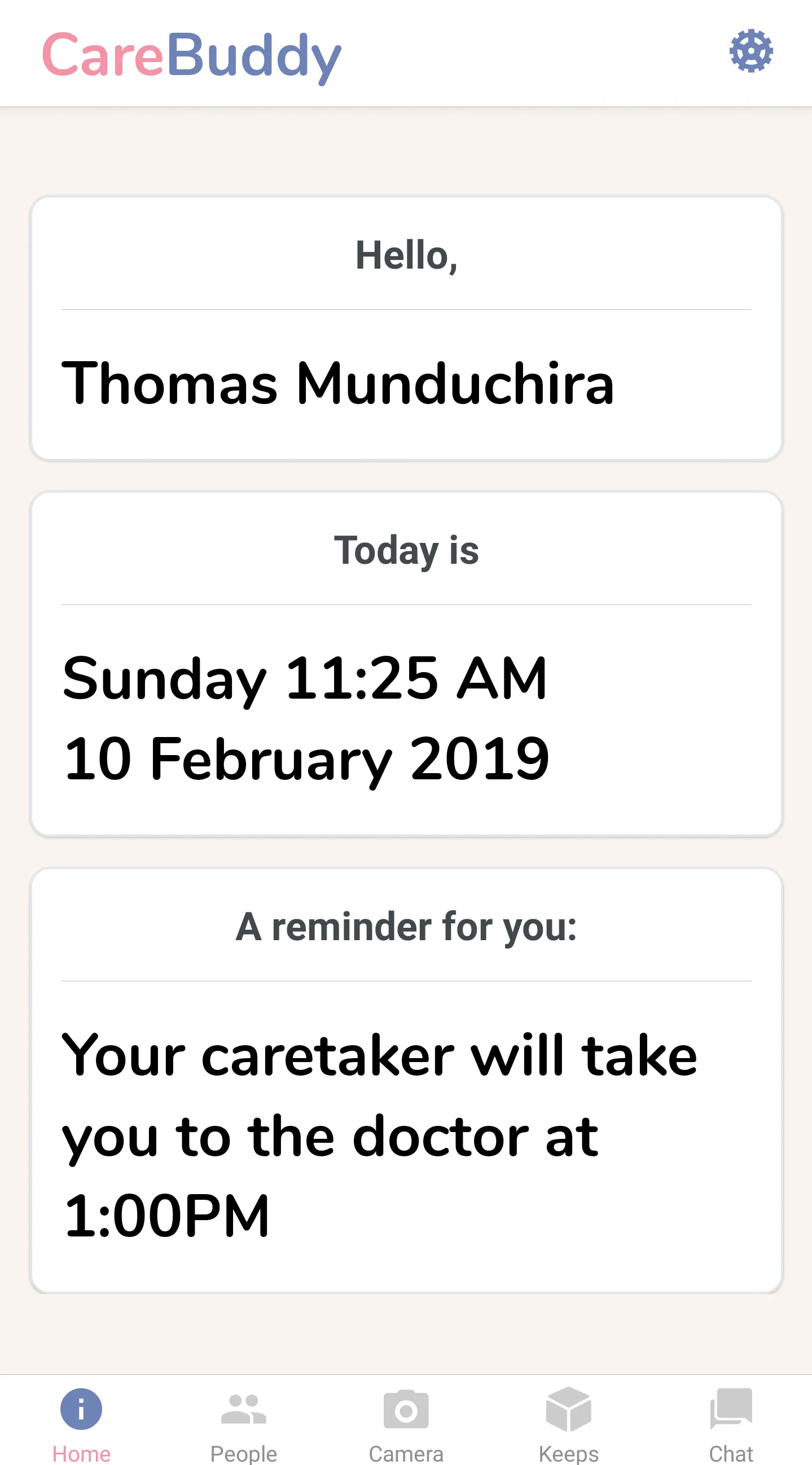Image resolution: width=812 pixels, height=1465 pixels.
Task: Open the Camera tab
Action: click(x=406, y=1421)
